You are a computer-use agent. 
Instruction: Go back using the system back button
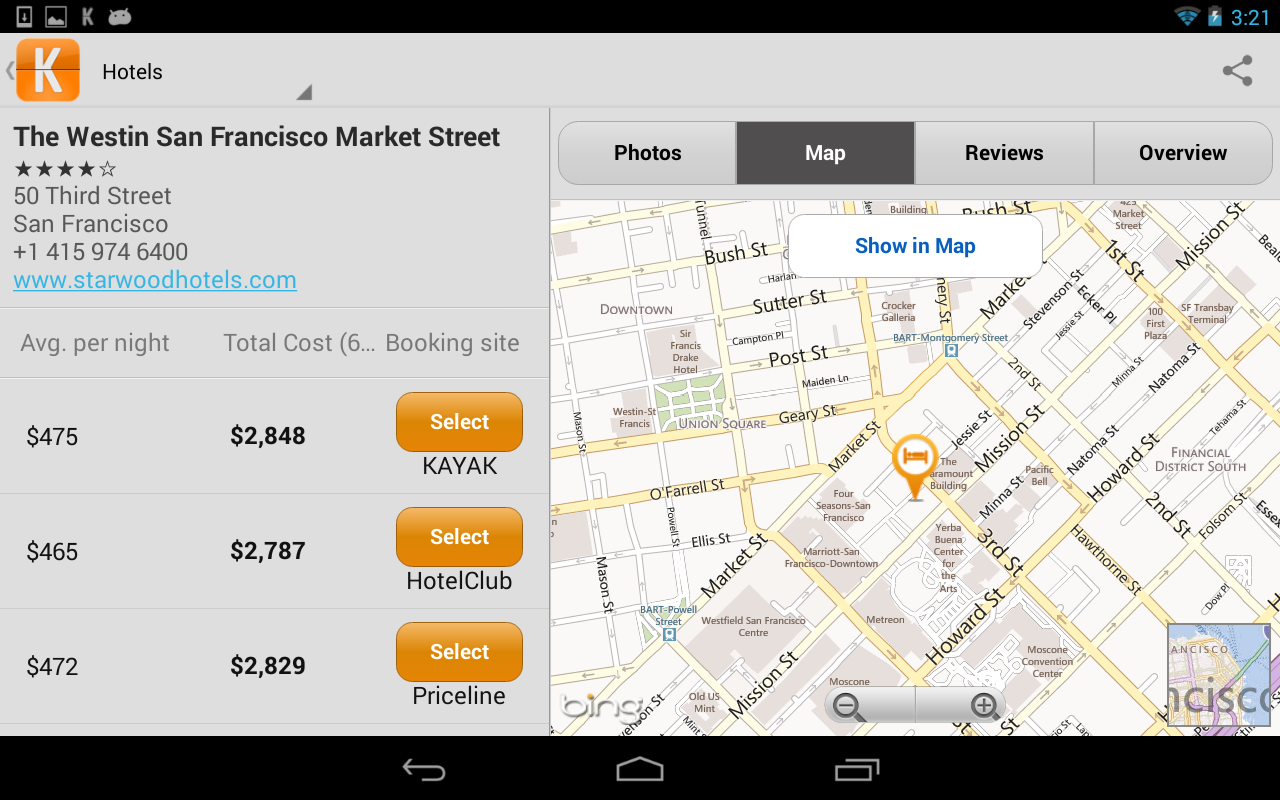pos(424,769)
